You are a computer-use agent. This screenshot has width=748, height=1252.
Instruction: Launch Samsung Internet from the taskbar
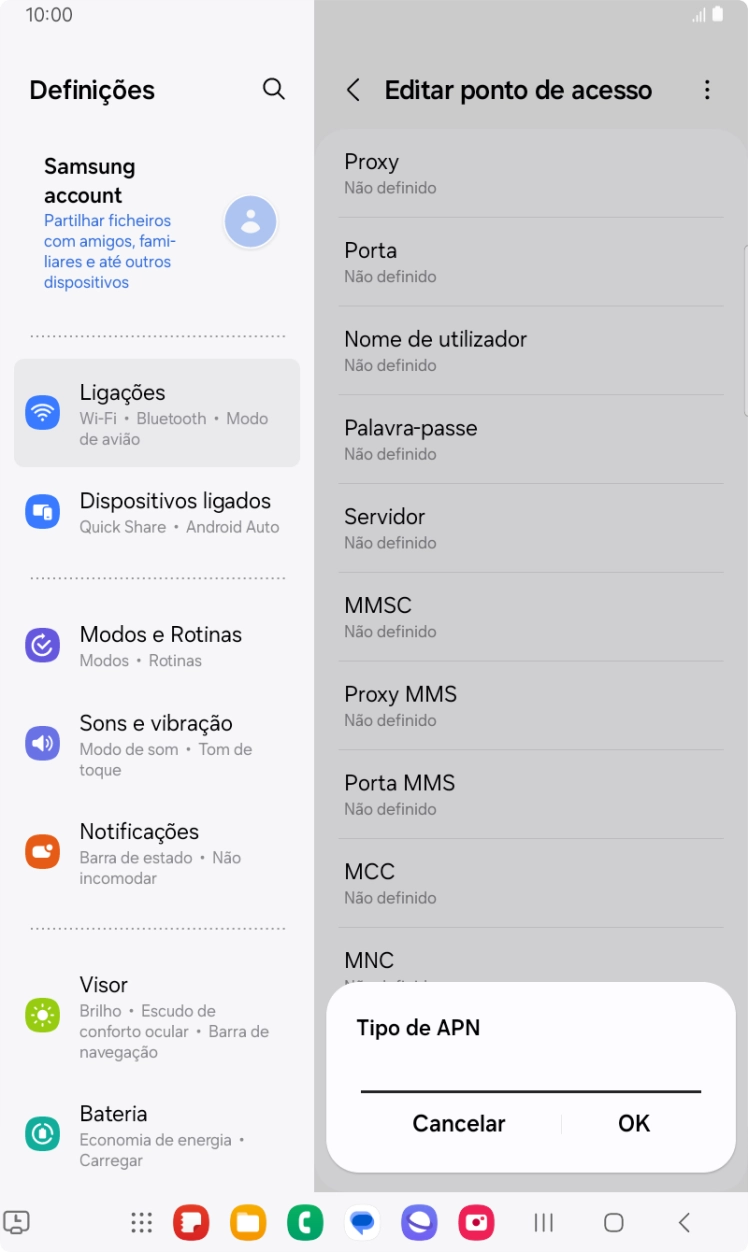coord(419,1222)
